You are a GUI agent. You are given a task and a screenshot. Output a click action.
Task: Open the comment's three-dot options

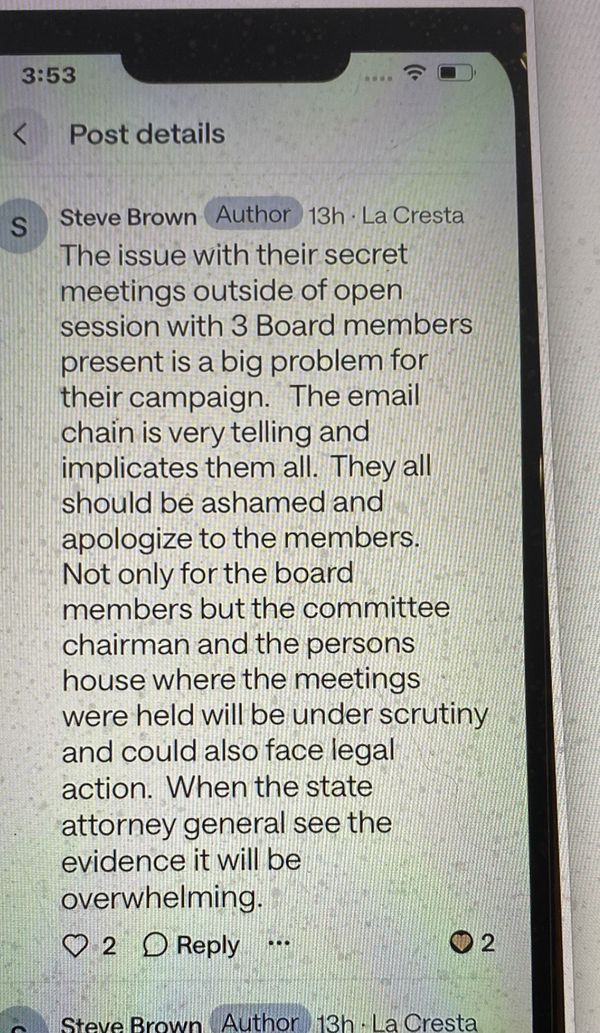[280, 944]
